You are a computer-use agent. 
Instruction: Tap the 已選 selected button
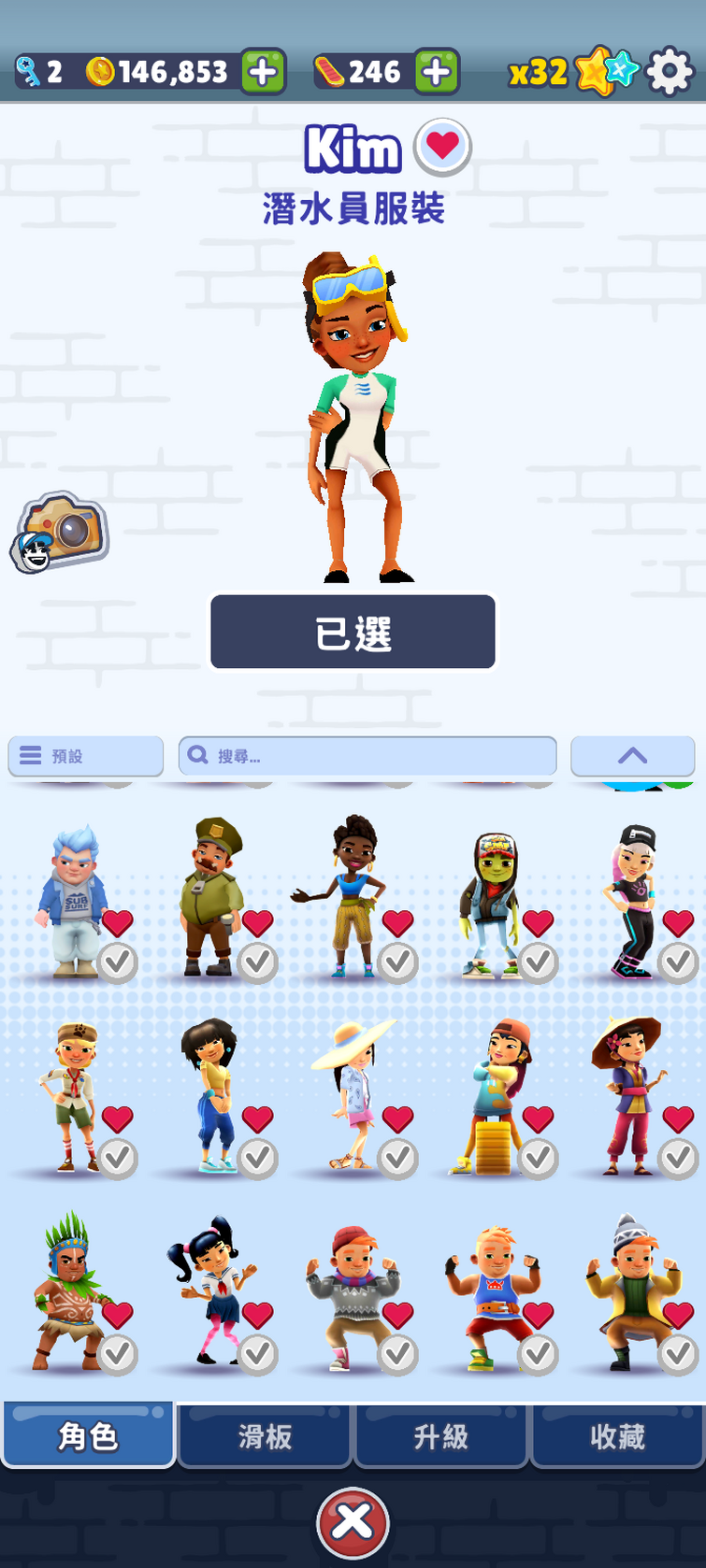tap(353, 633)
